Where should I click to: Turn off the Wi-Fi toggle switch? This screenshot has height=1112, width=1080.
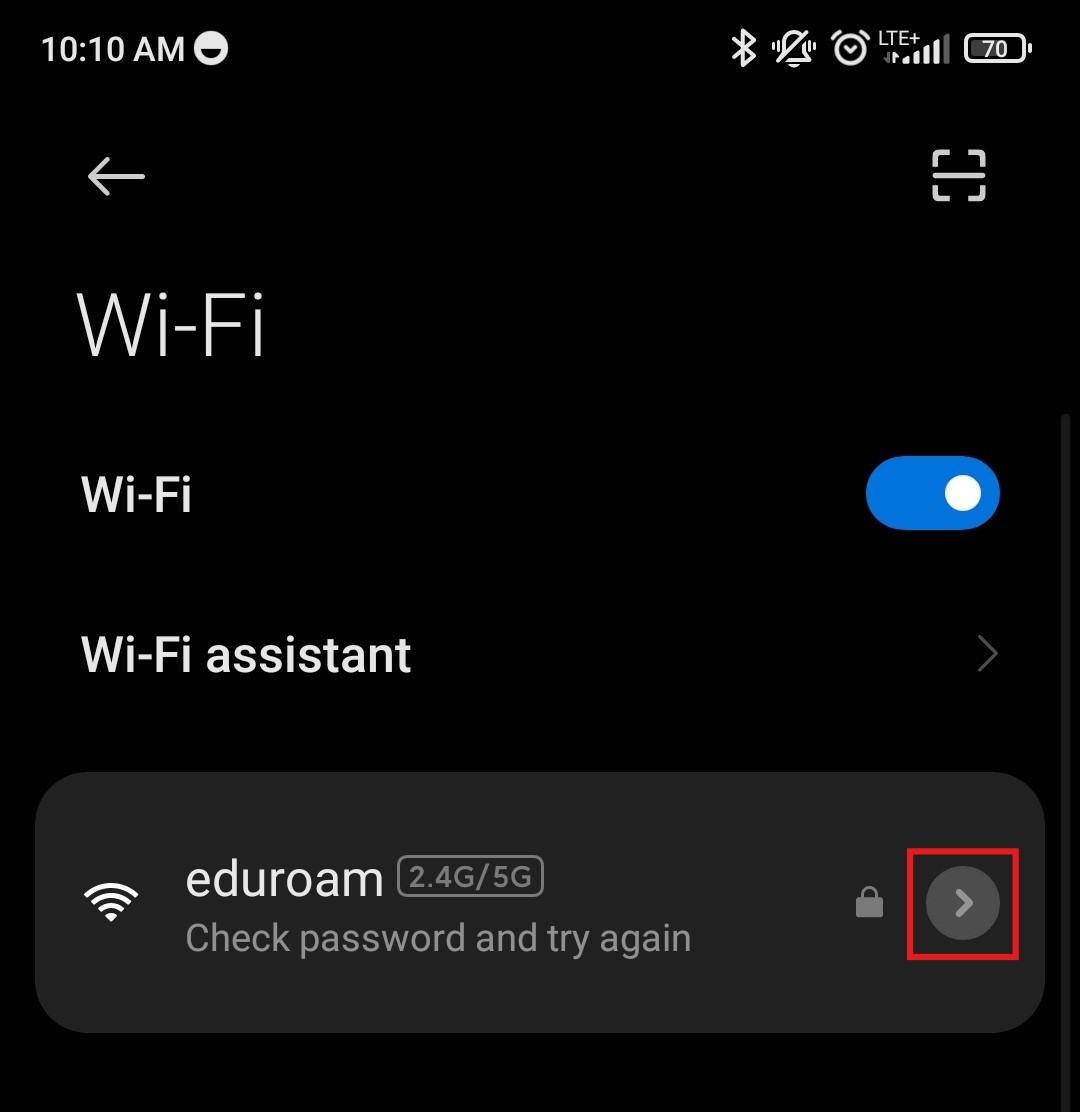pyautogui.click(x=932, y=492)
